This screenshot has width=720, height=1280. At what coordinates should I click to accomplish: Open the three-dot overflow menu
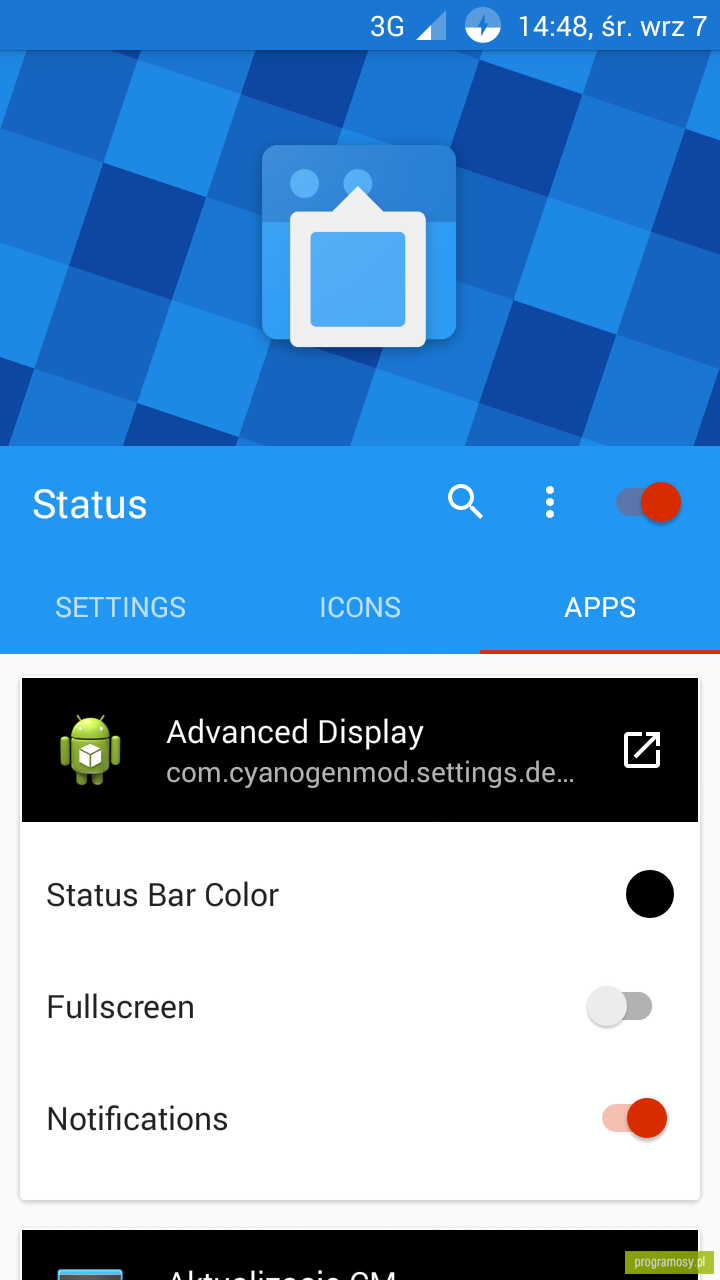549,502
